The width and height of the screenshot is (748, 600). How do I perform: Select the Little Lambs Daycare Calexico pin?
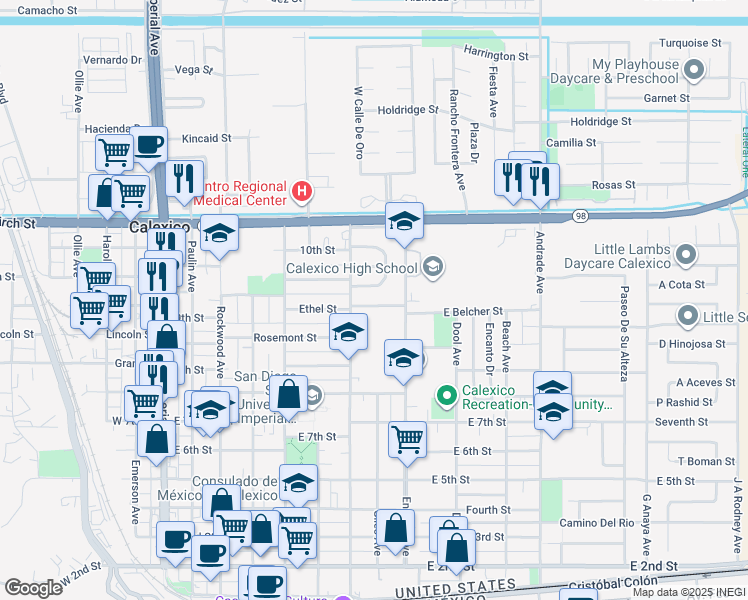(686, 255)
